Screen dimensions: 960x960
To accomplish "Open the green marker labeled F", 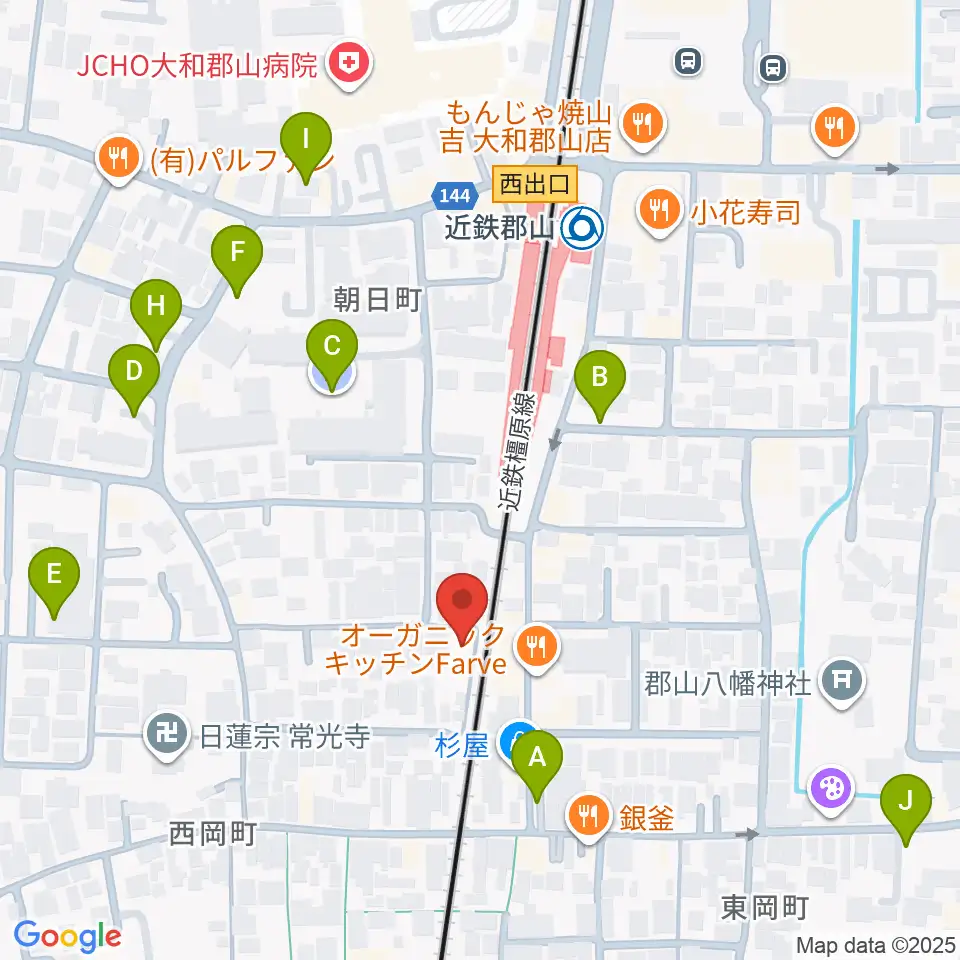I will tap(237, 254).
